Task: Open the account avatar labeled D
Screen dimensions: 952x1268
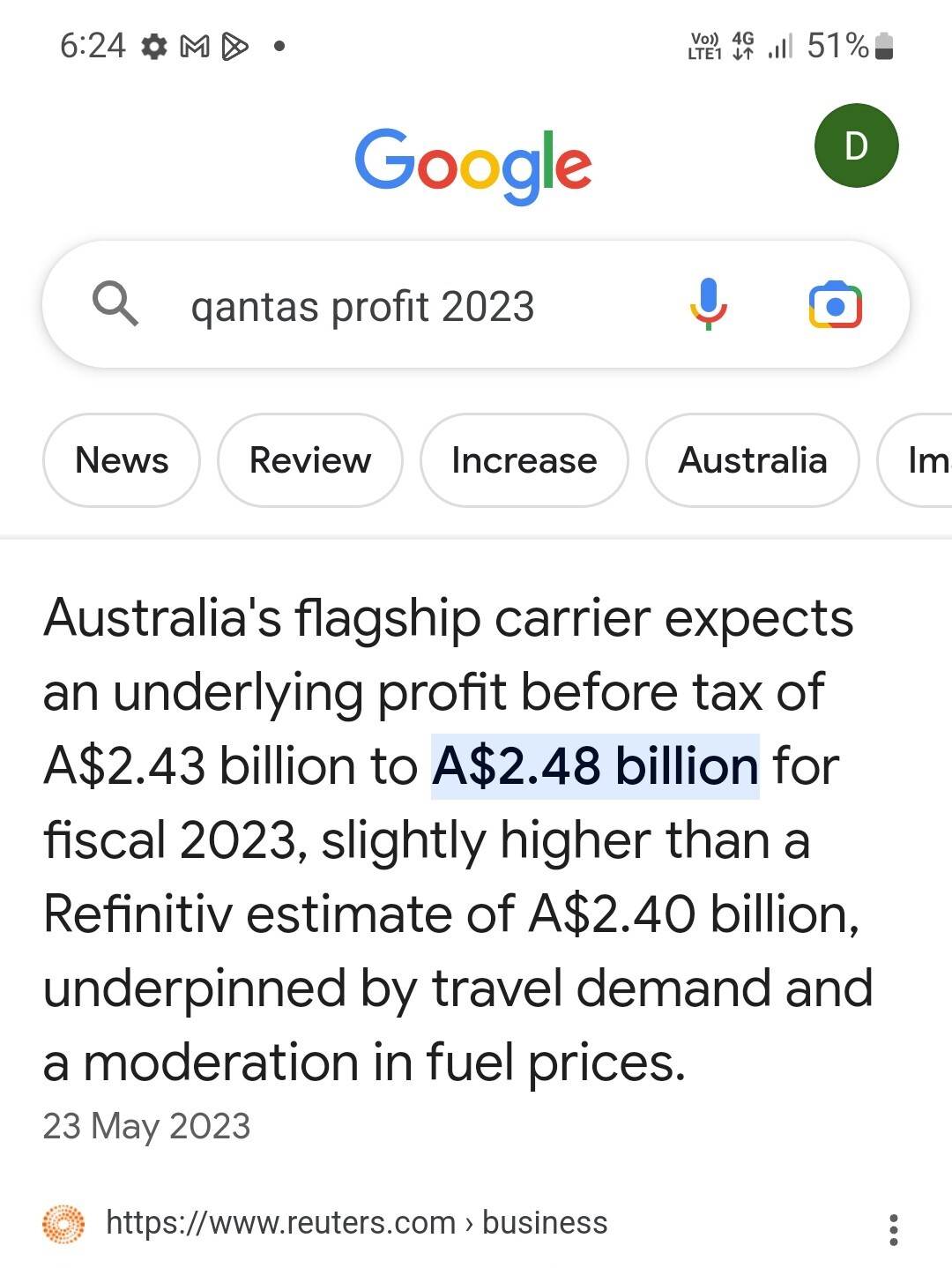Action: point(855,145)
